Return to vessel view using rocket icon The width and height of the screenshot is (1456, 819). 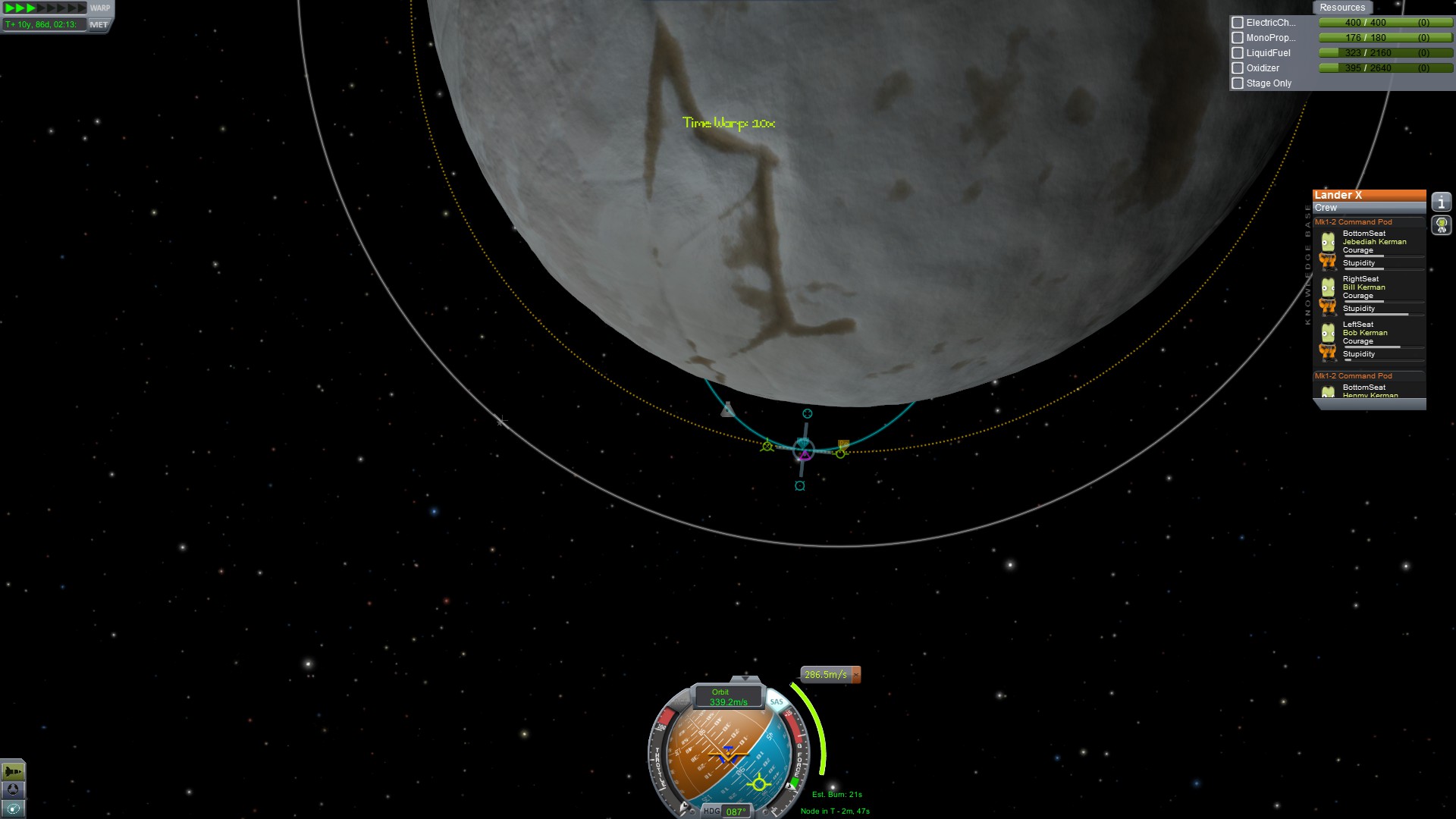point(13,771)
